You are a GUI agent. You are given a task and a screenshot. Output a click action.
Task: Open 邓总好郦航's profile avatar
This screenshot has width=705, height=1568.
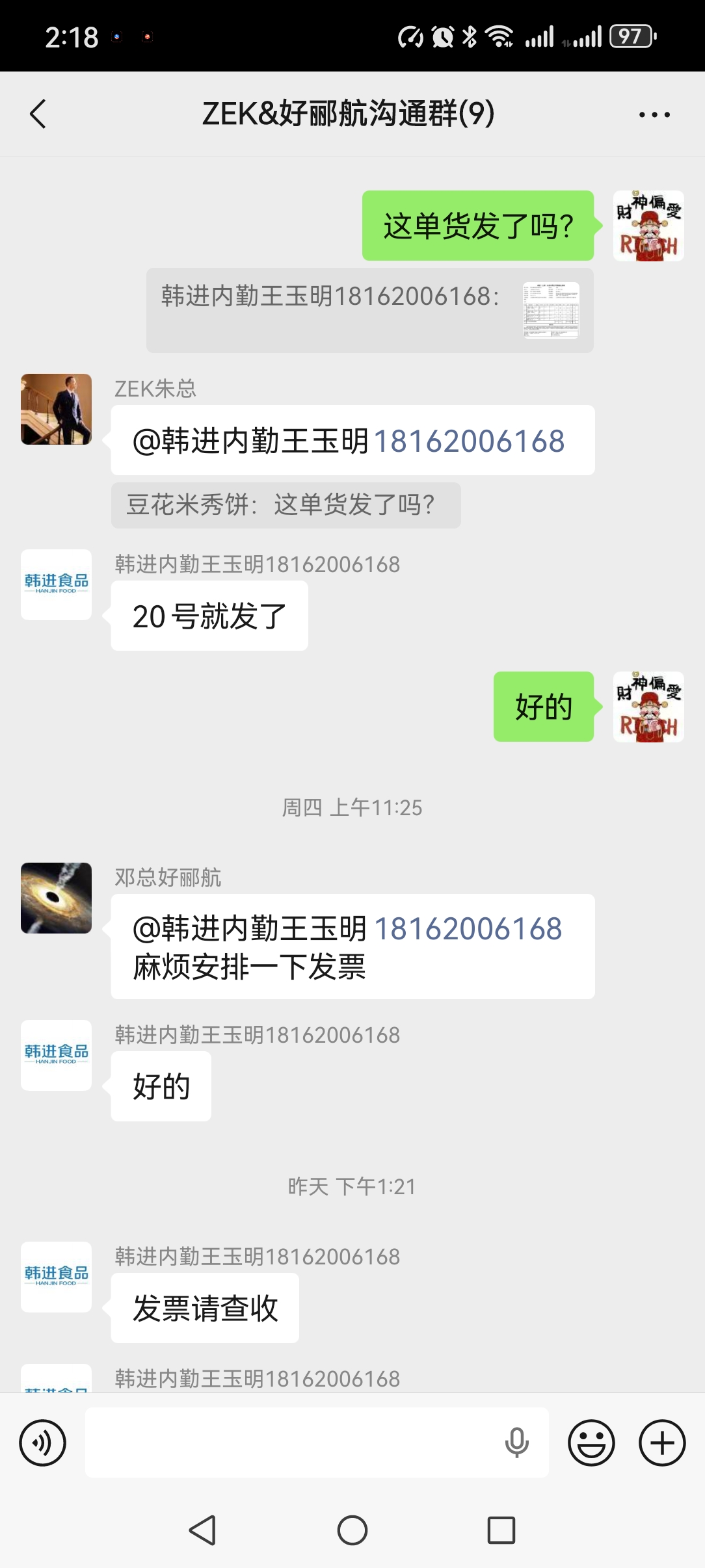click(x=56, y=898)
